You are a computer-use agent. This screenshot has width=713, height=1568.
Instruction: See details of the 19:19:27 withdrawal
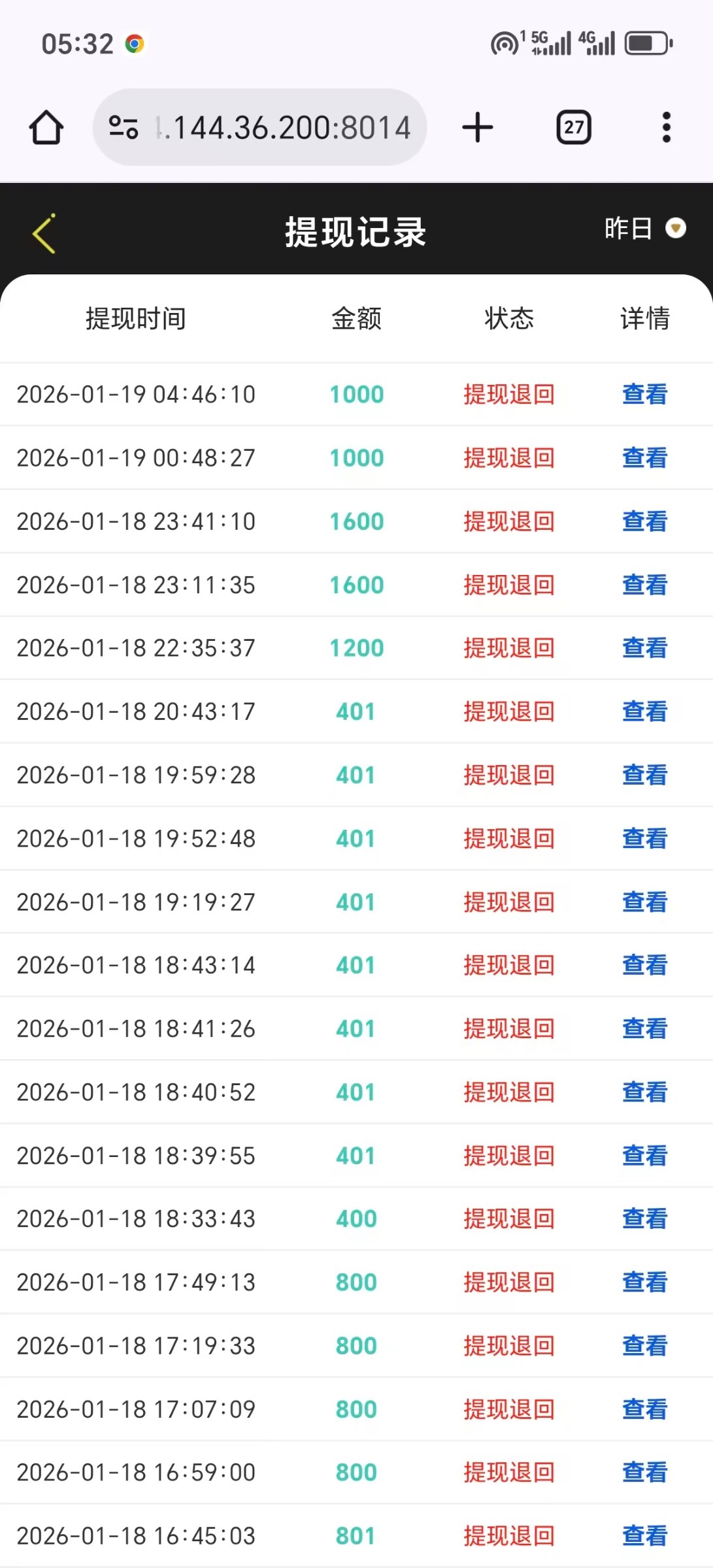coord(644,902)
